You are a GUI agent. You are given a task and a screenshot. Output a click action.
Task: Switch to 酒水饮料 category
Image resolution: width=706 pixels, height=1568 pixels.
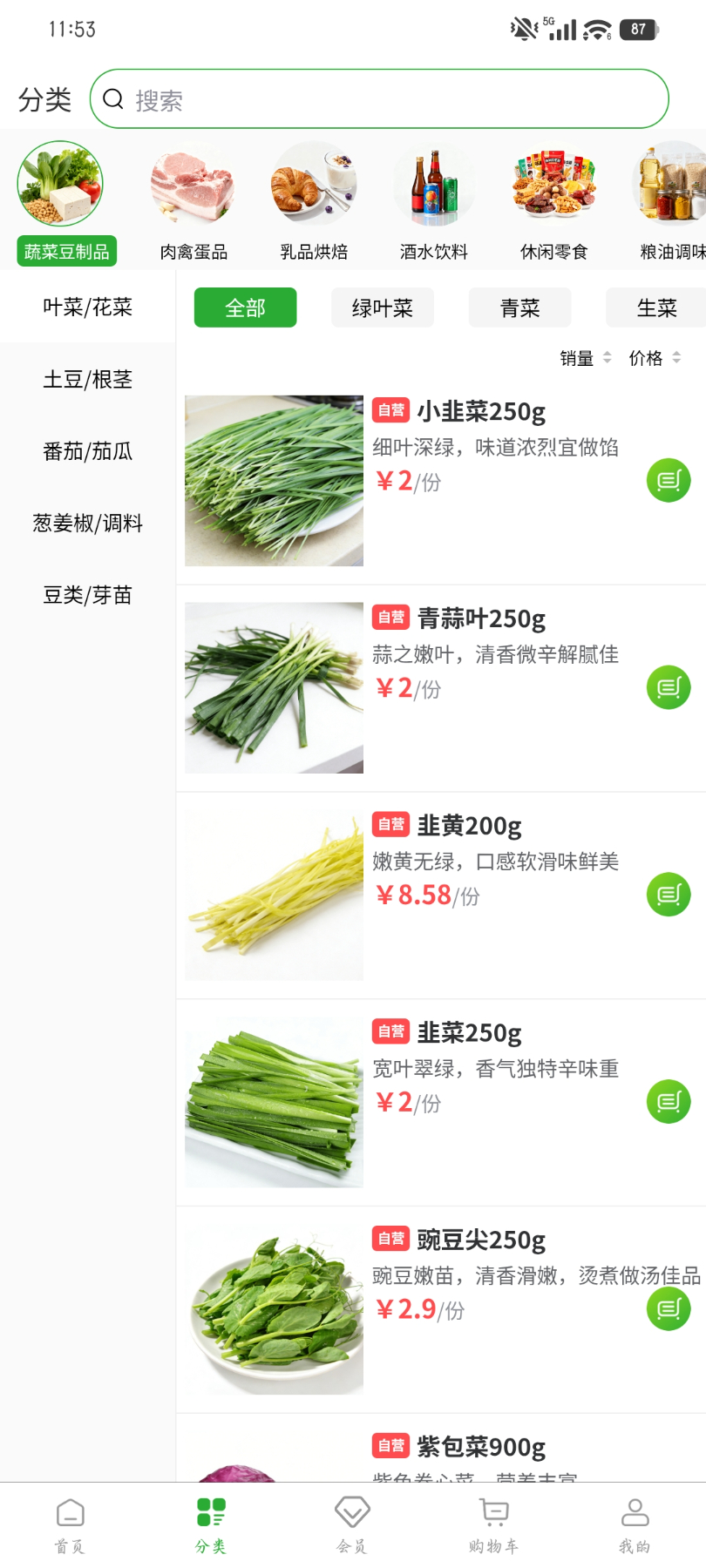[x=434, y=204]
